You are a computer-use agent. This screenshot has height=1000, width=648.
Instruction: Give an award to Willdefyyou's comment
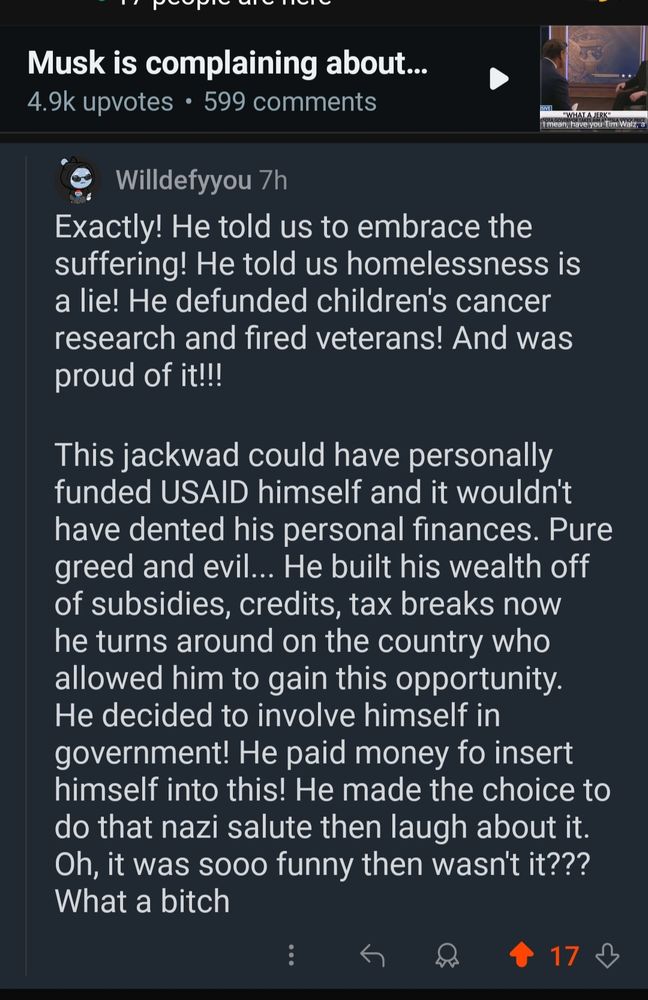click(446, 956)
